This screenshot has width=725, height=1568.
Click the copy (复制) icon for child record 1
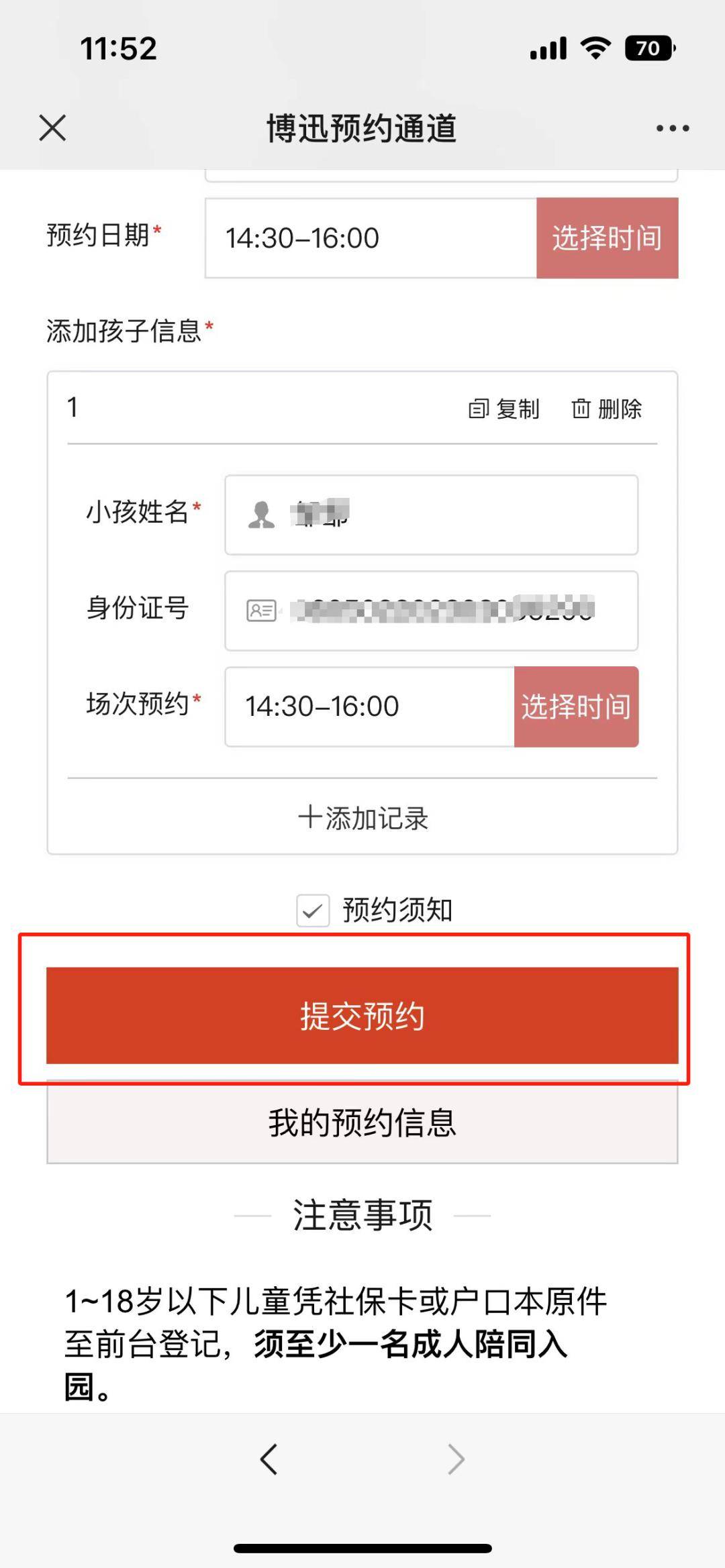[x=478, y=409]
